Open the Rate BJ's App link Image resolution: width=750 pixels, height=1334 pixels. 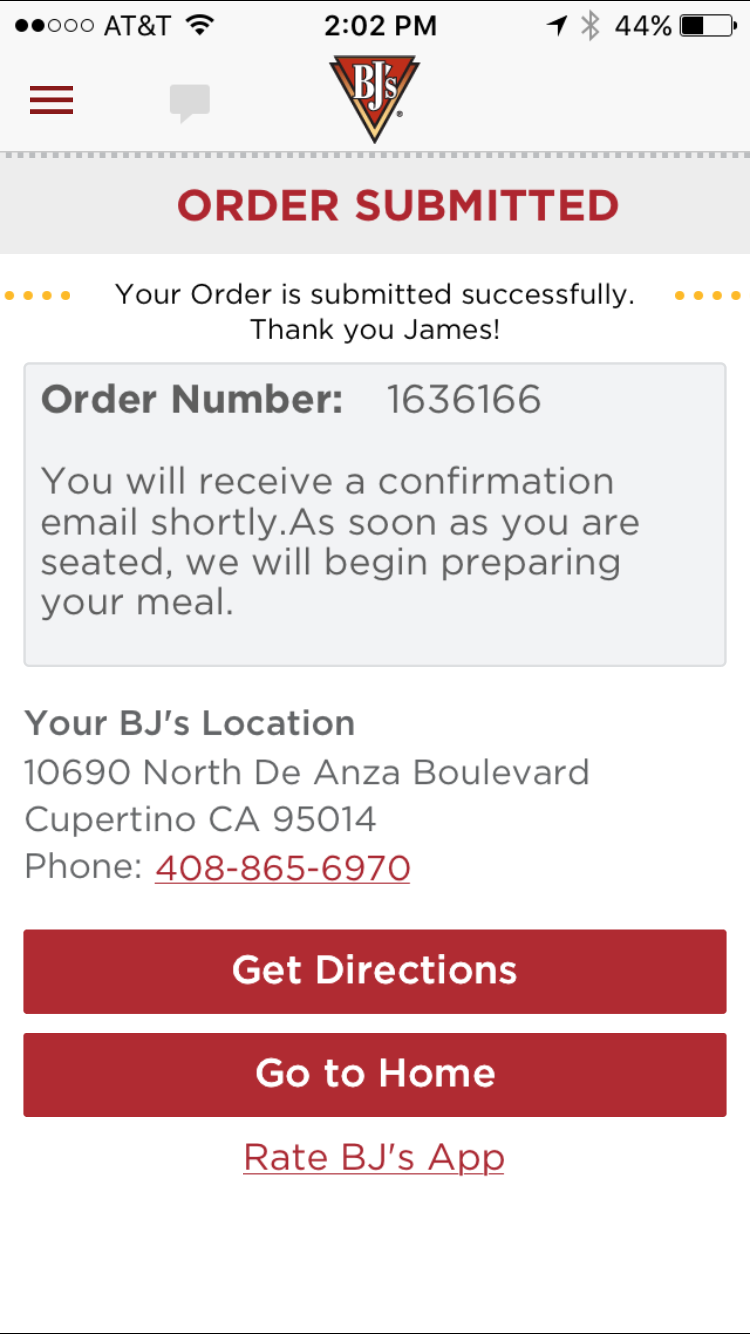374,1157
